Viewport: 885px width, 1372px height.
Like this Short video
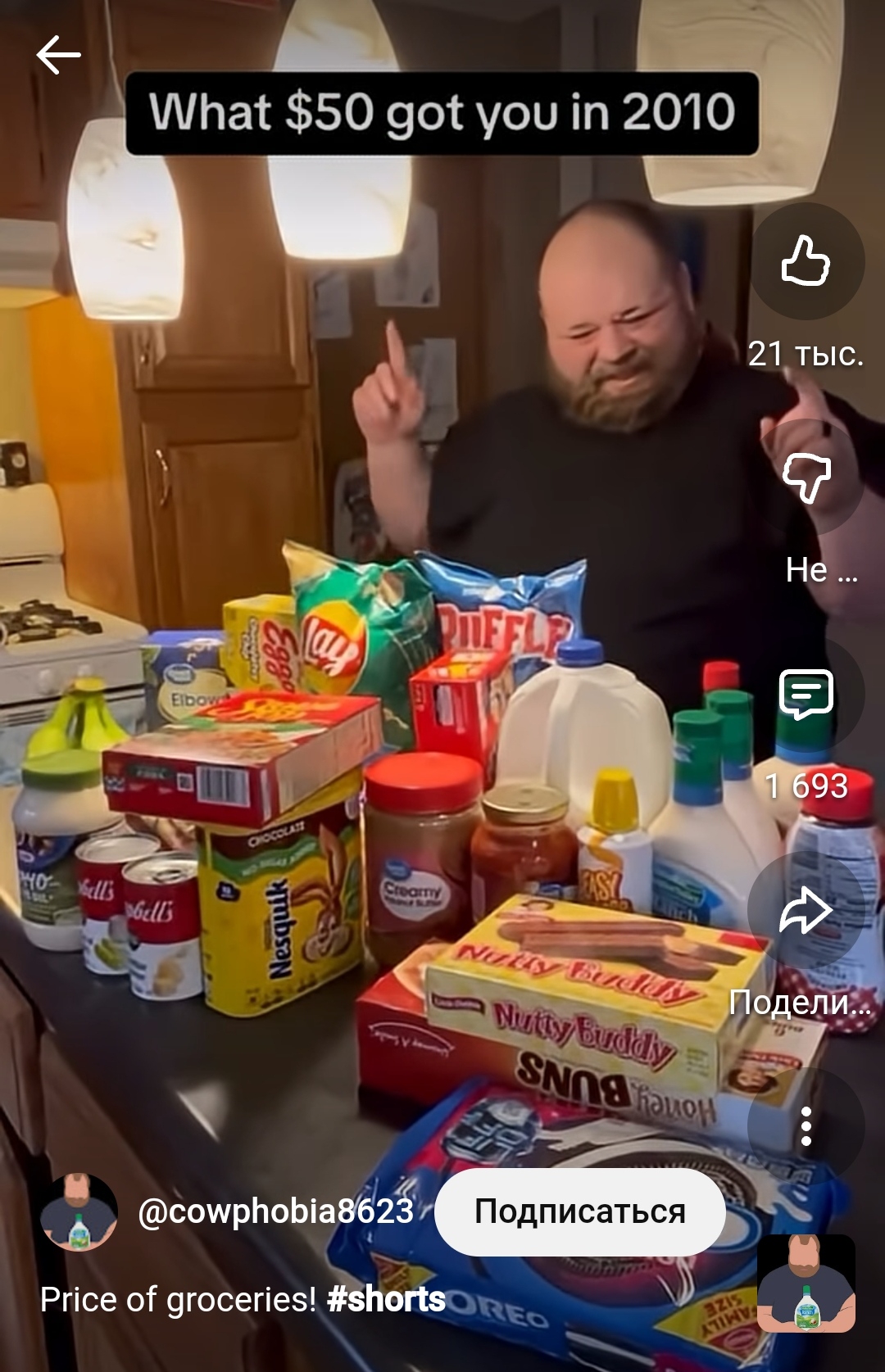coord(806,261)
